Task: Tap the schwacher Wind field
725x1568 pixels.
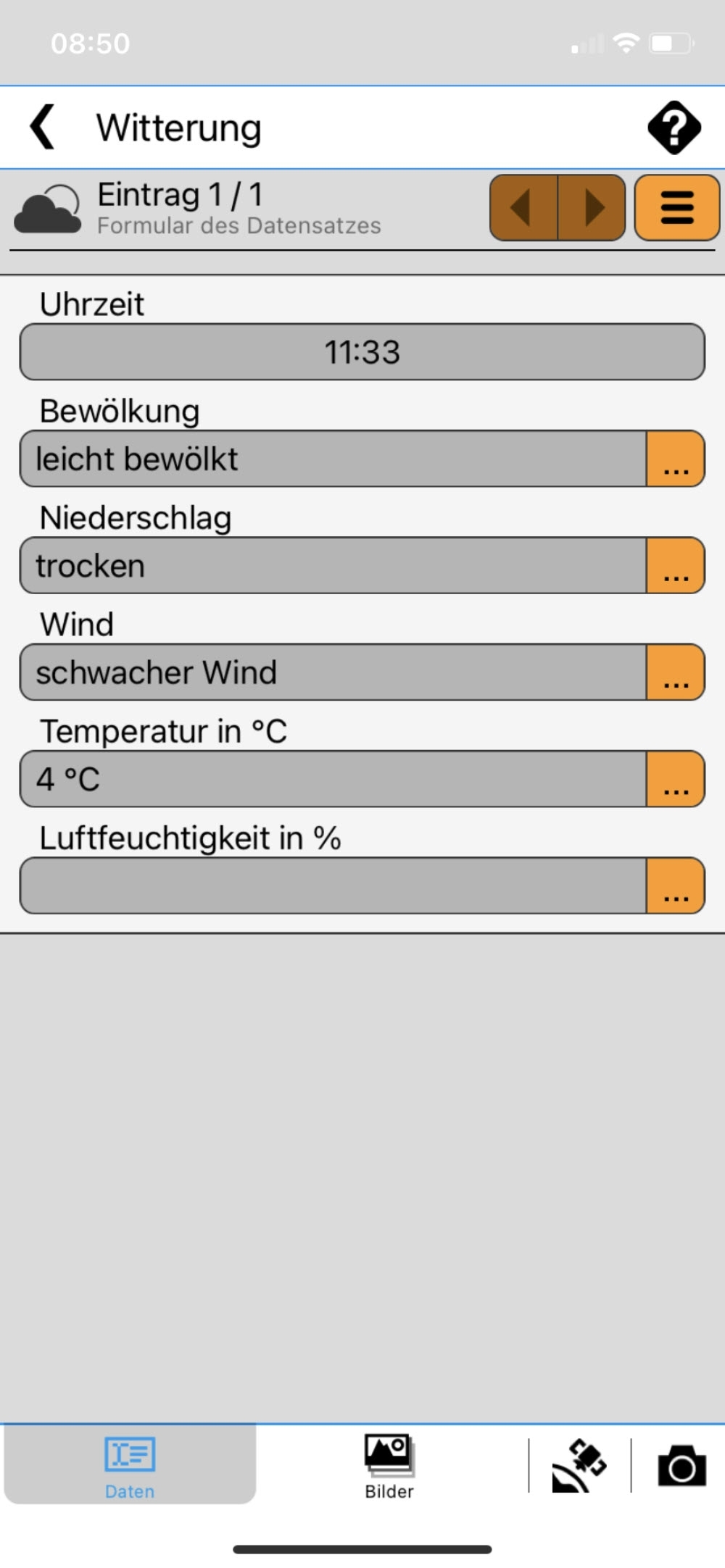Action: click(x=333, y=672)
